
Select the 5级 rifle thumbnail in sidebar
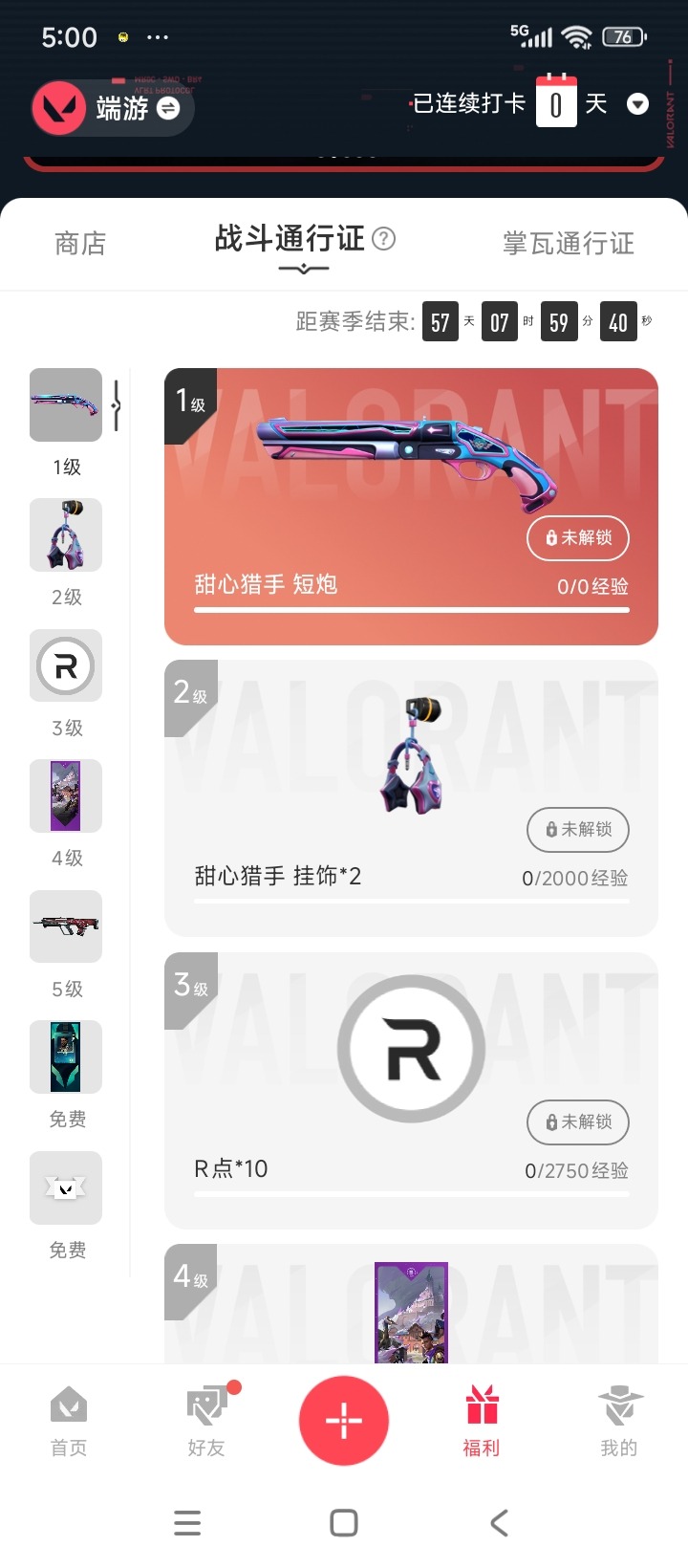pos(65,926)
